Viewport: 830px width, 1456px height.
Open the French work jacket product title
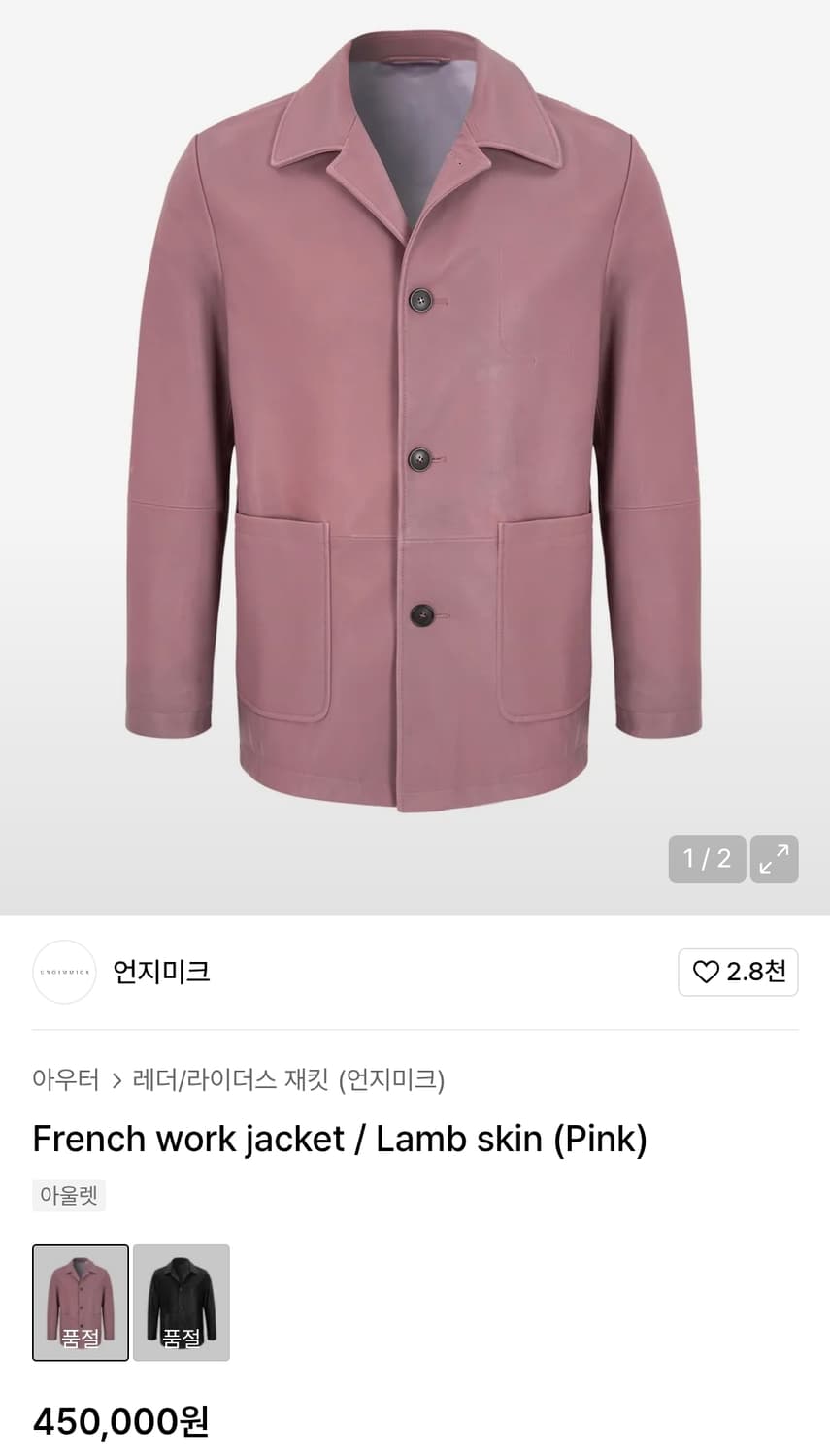340,1139
